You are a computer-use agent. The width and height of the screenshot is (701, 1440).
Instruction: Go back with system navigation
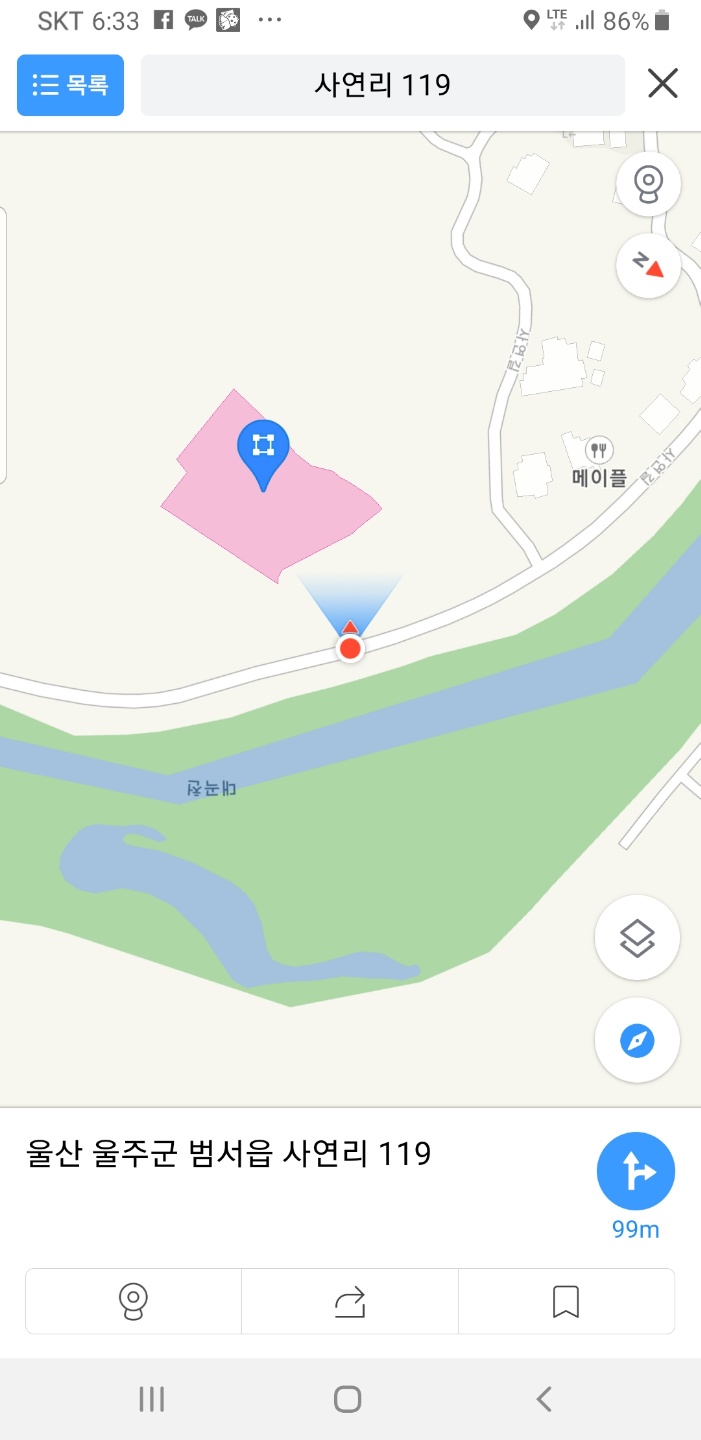pos(543,1398)
